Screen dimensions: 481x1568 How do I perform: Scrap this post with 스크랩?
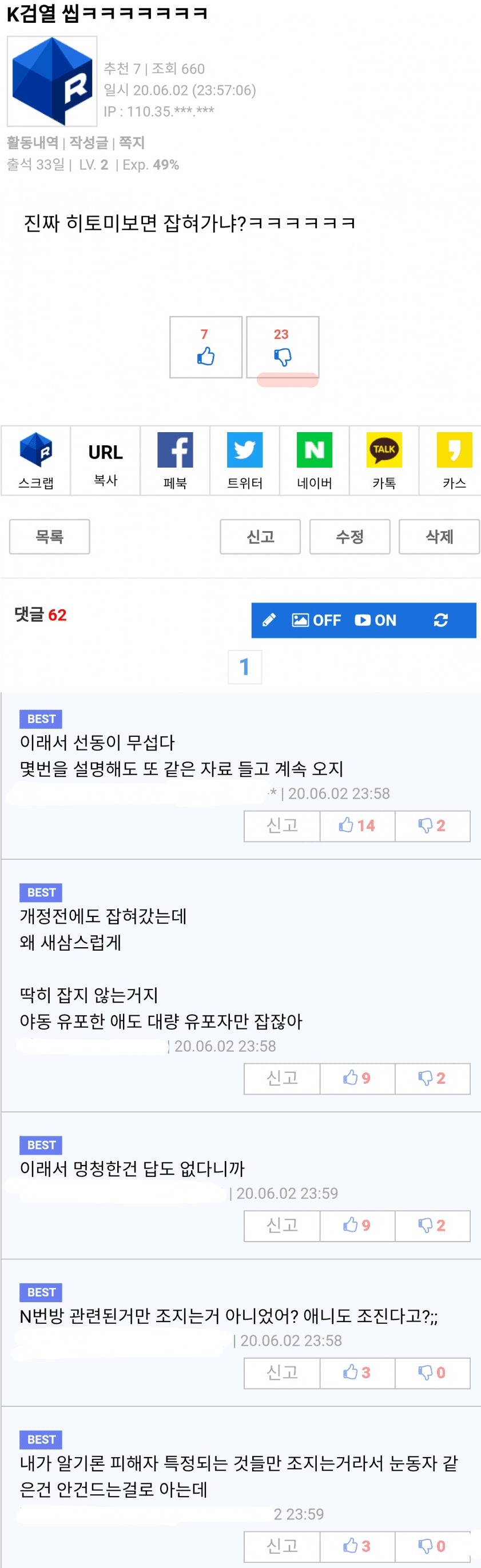pyautogui.click(x=36, y=461)
